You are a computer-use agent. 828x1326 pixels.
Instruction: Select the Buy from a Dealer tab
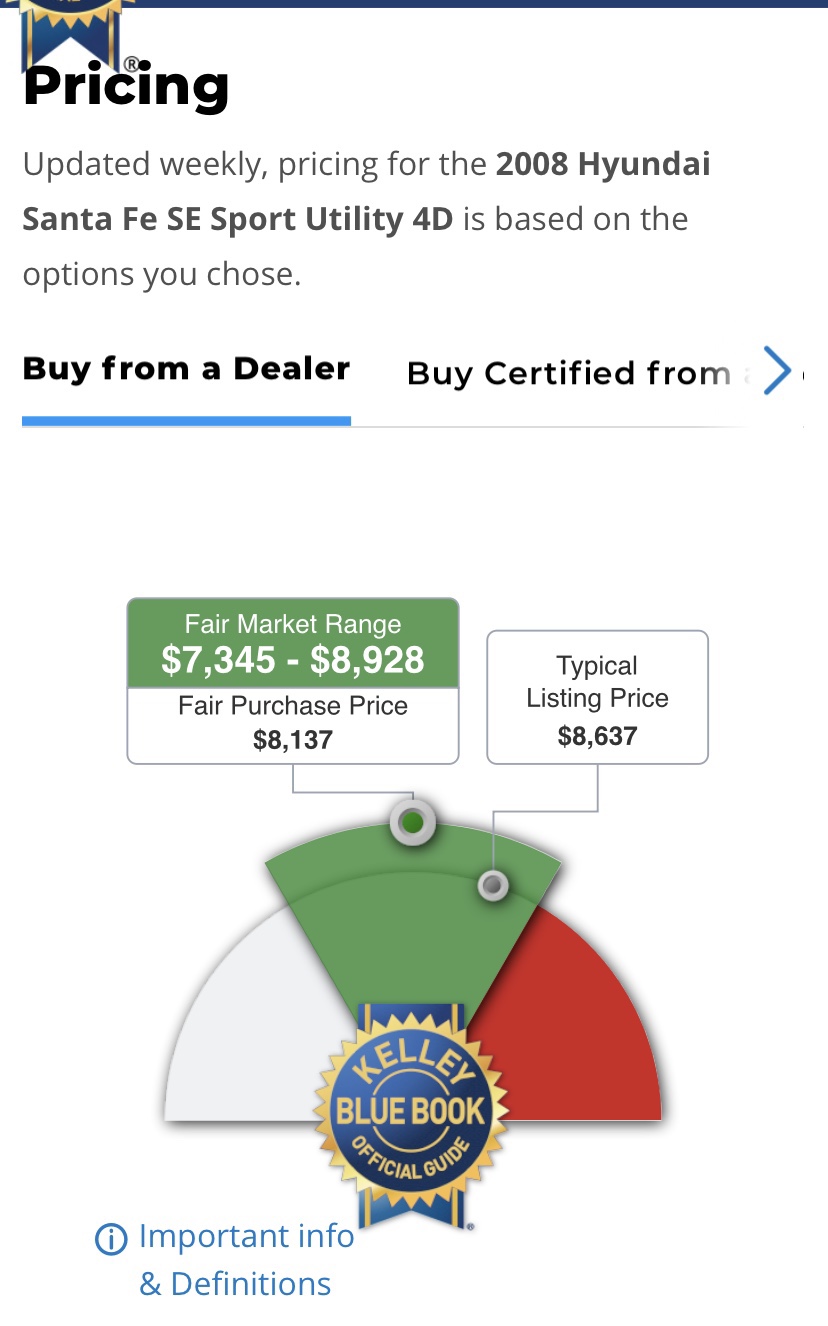186,369
